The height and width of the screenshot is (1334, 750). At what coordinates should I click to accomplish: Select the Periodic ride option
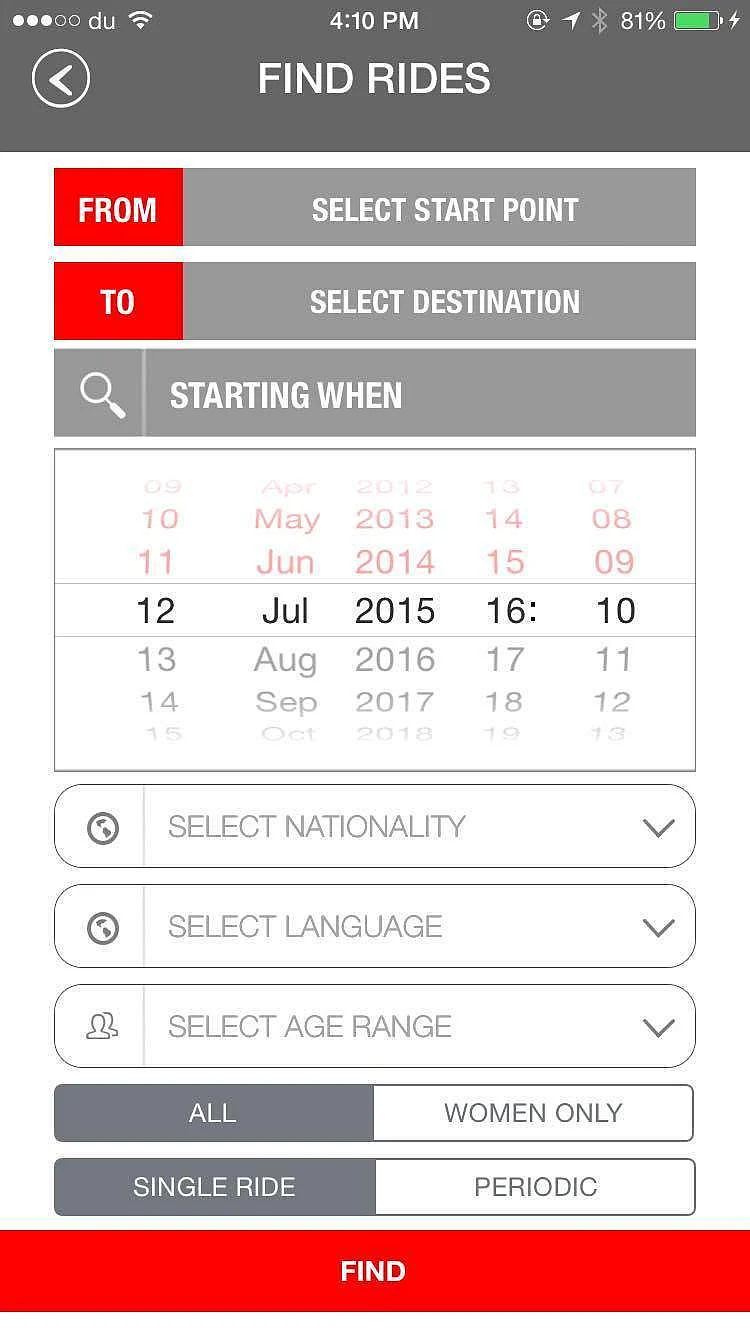[x=535, y=1187]
